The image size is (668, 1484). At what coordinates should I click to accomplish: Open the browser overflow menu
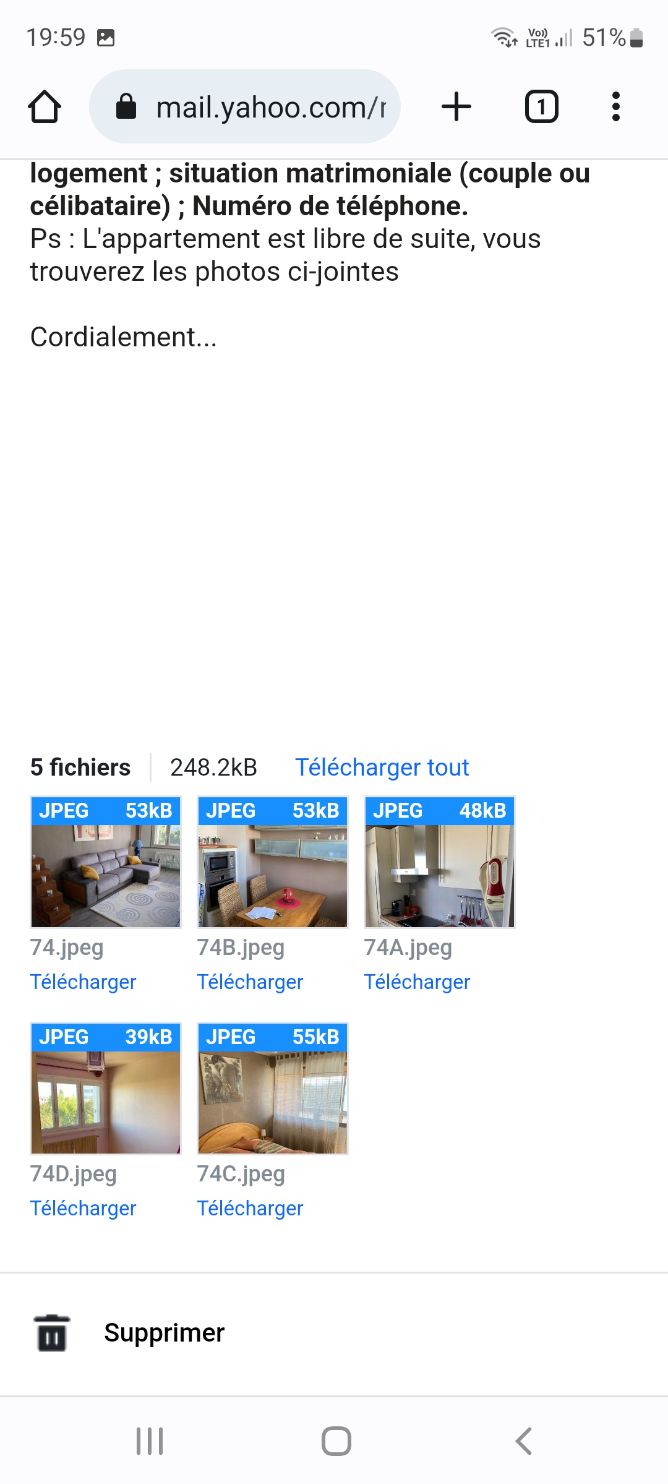coord(615,107)
